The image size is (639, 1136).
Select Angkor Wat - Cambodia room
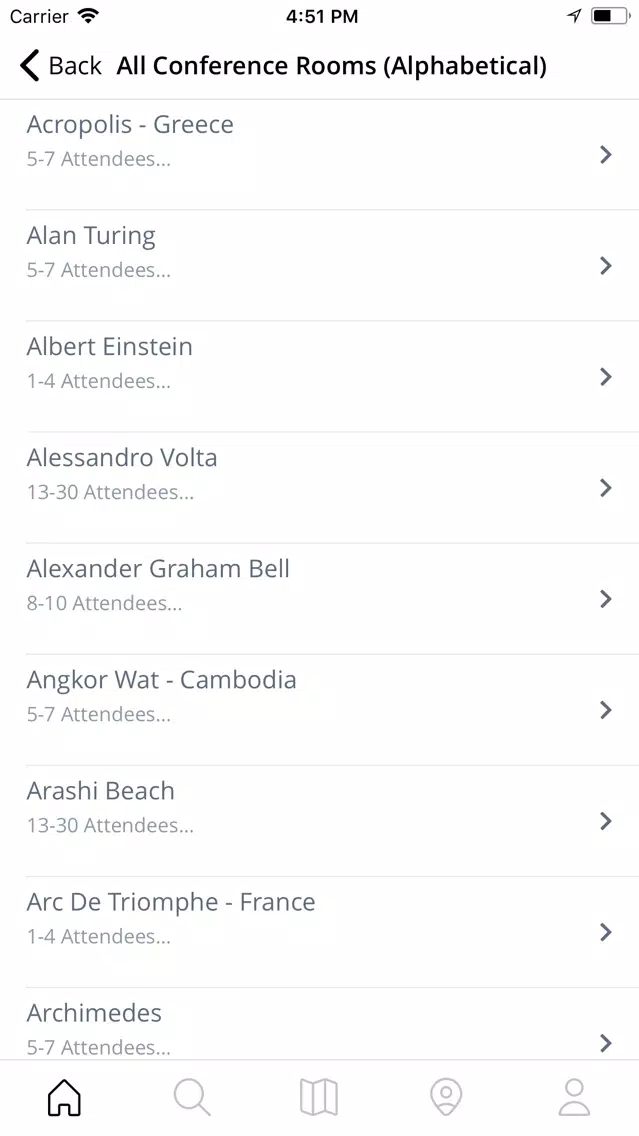[x=320, y=710]
